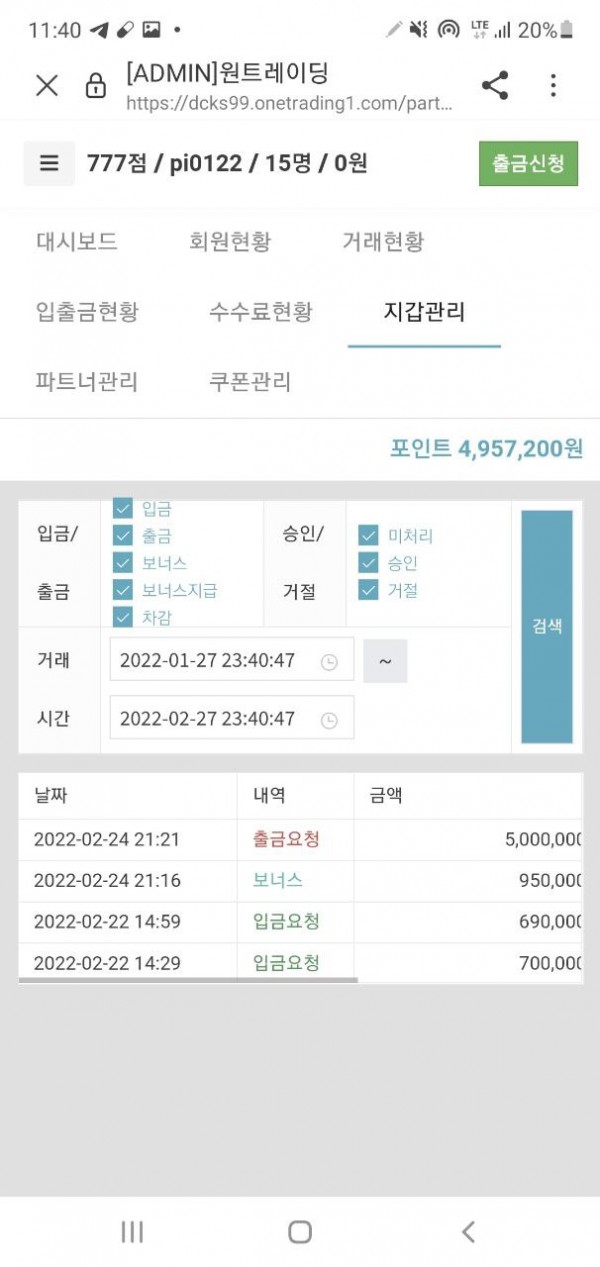This screenshot has height=1267, width=600.
Task: Run the search with 검색 button
Action: pos(547,626)
